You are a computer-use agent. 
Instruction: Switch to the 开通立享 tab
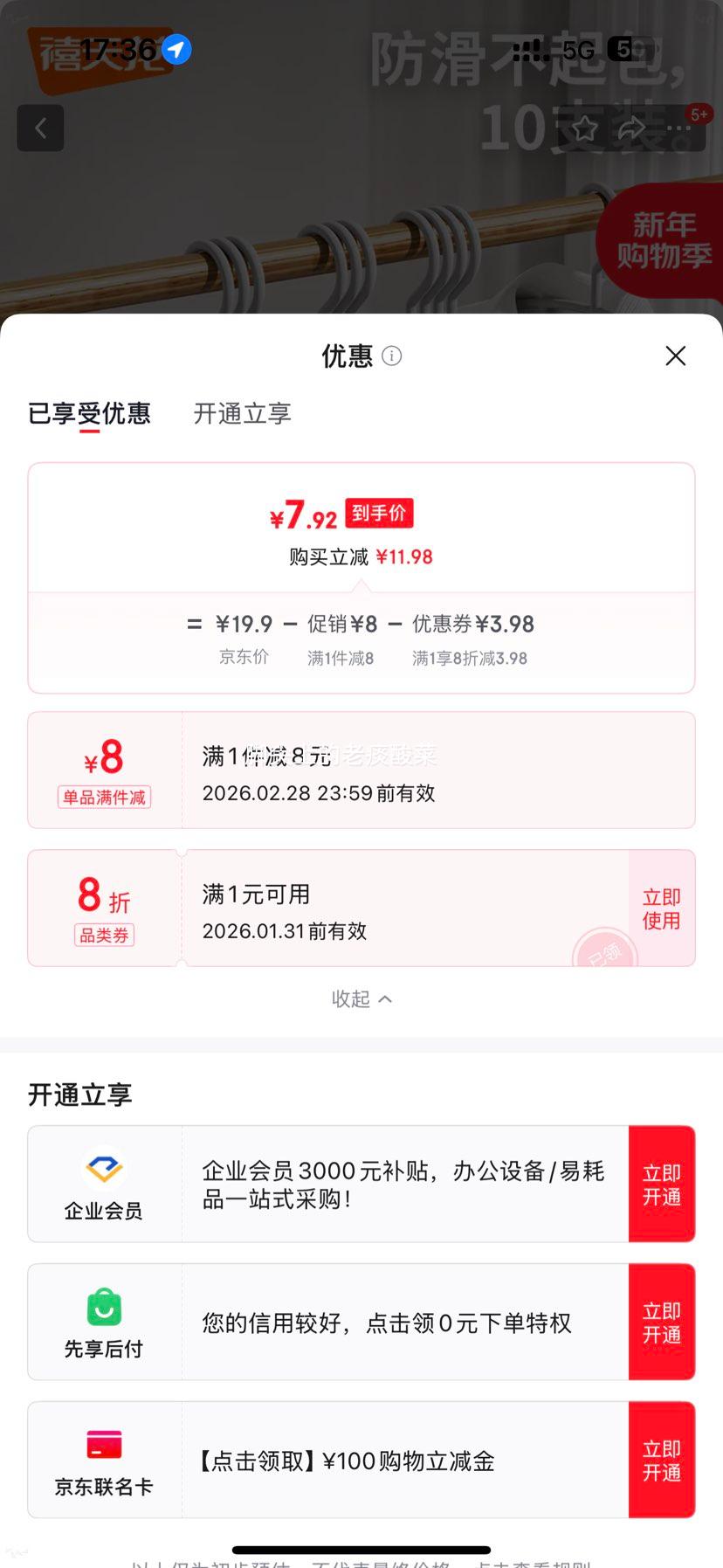(x=241, y=414)
